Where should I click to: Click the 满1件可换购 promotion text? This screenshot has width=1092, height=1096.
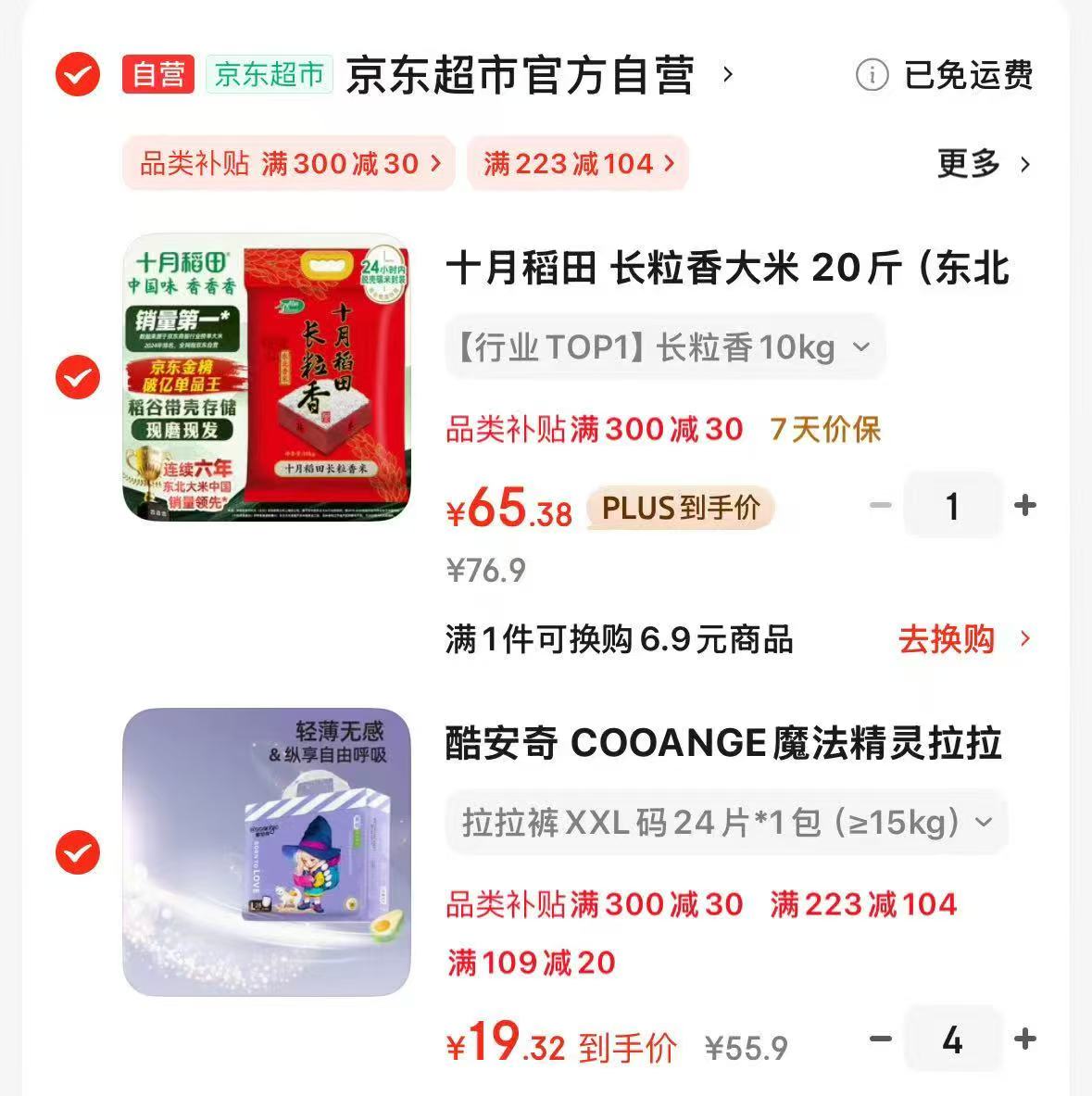[x=621, y=639]
